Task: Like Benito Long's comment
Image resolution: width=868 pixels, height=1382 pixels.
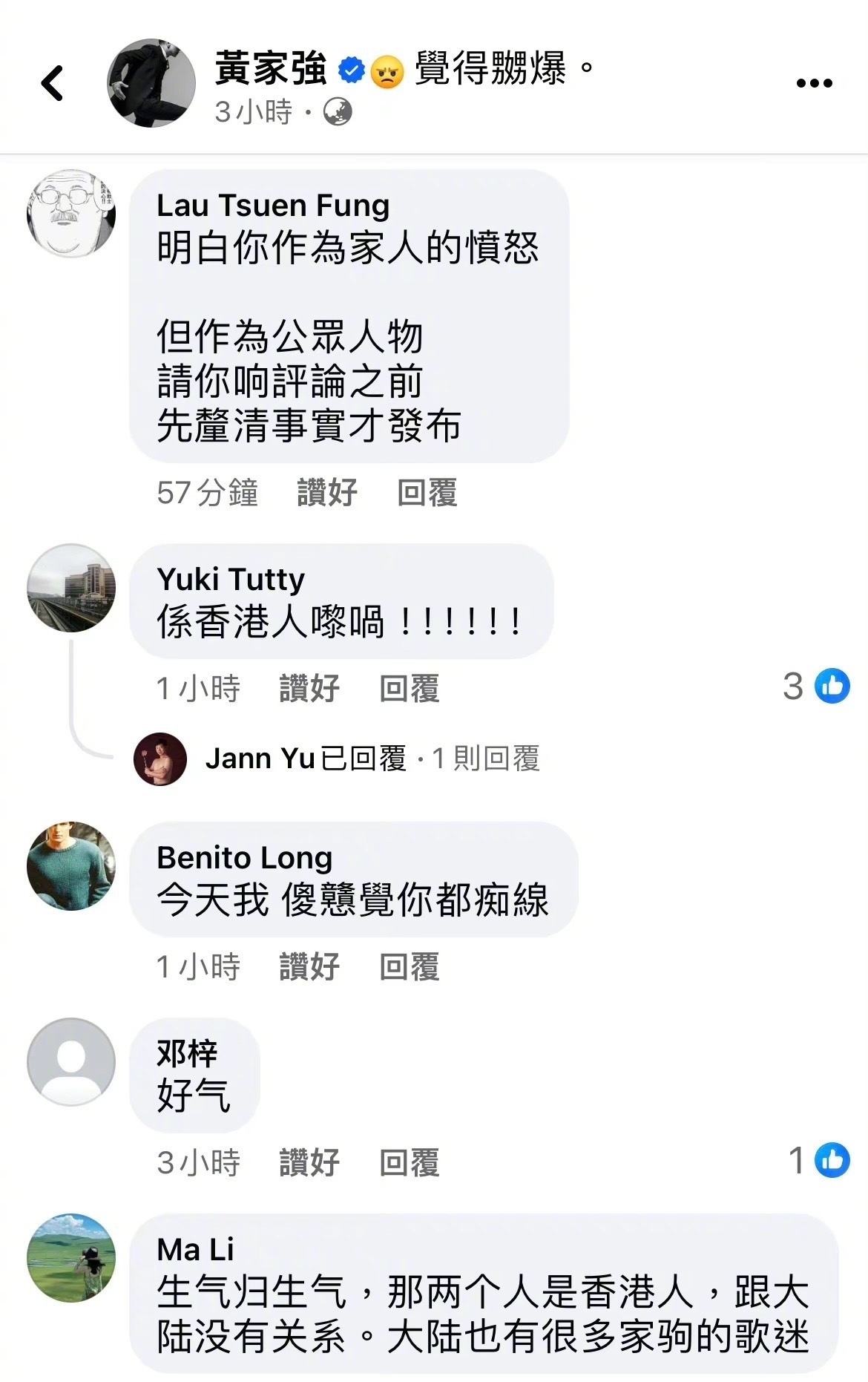Action: pyautogui.click(x=309, y=967)
